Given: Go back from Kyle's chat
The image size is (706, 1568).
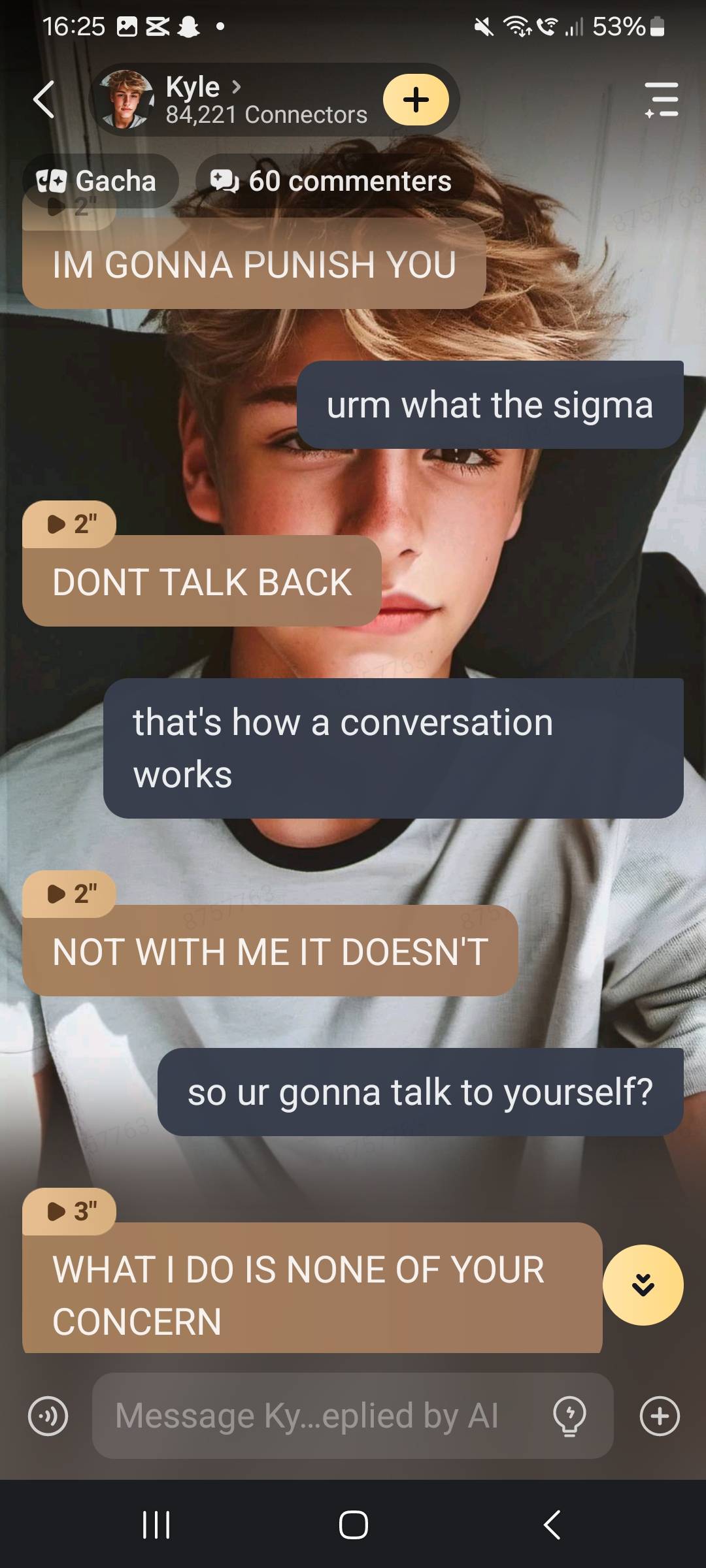Looking at the screenshot, I should click(x=44, y=100).
